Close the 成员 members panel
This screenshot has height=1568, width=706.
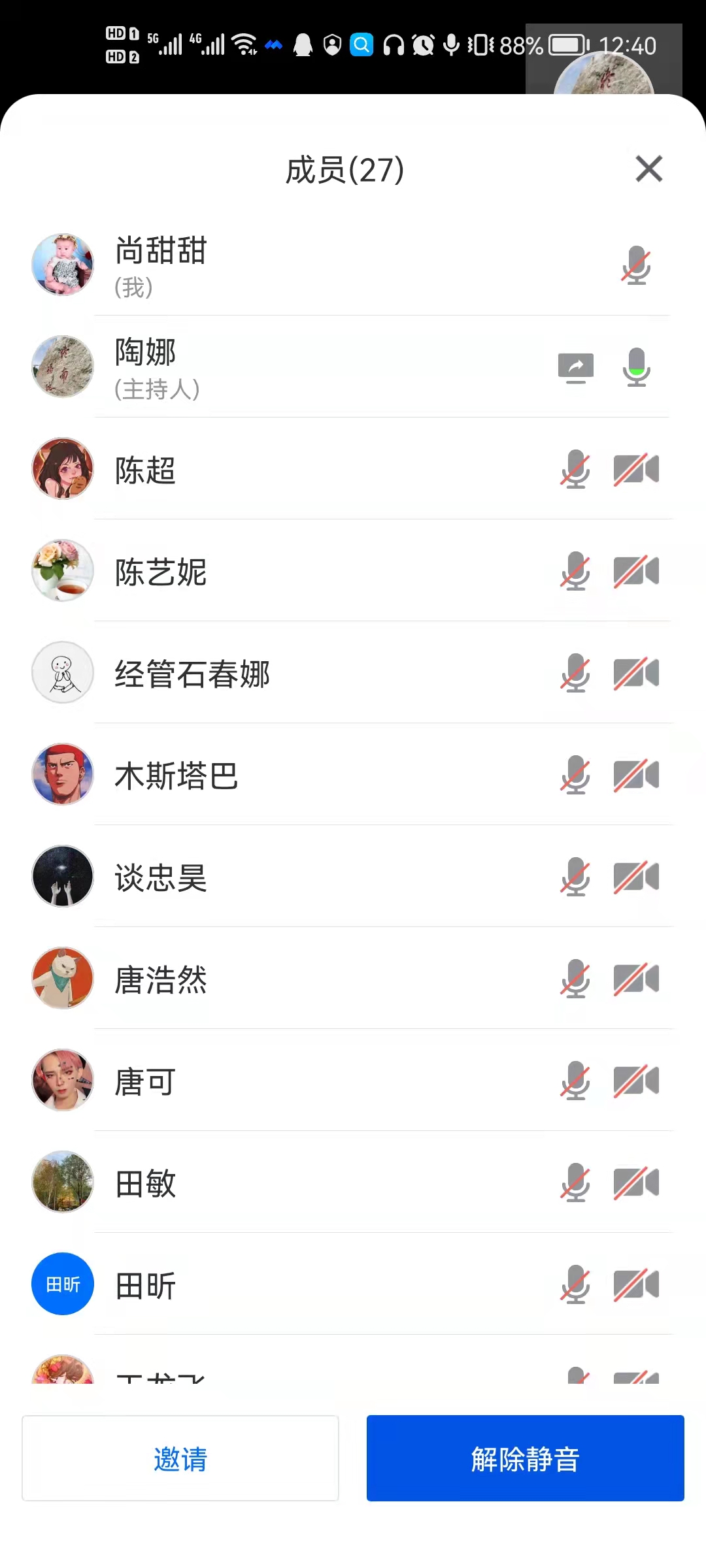click(648, 169)
